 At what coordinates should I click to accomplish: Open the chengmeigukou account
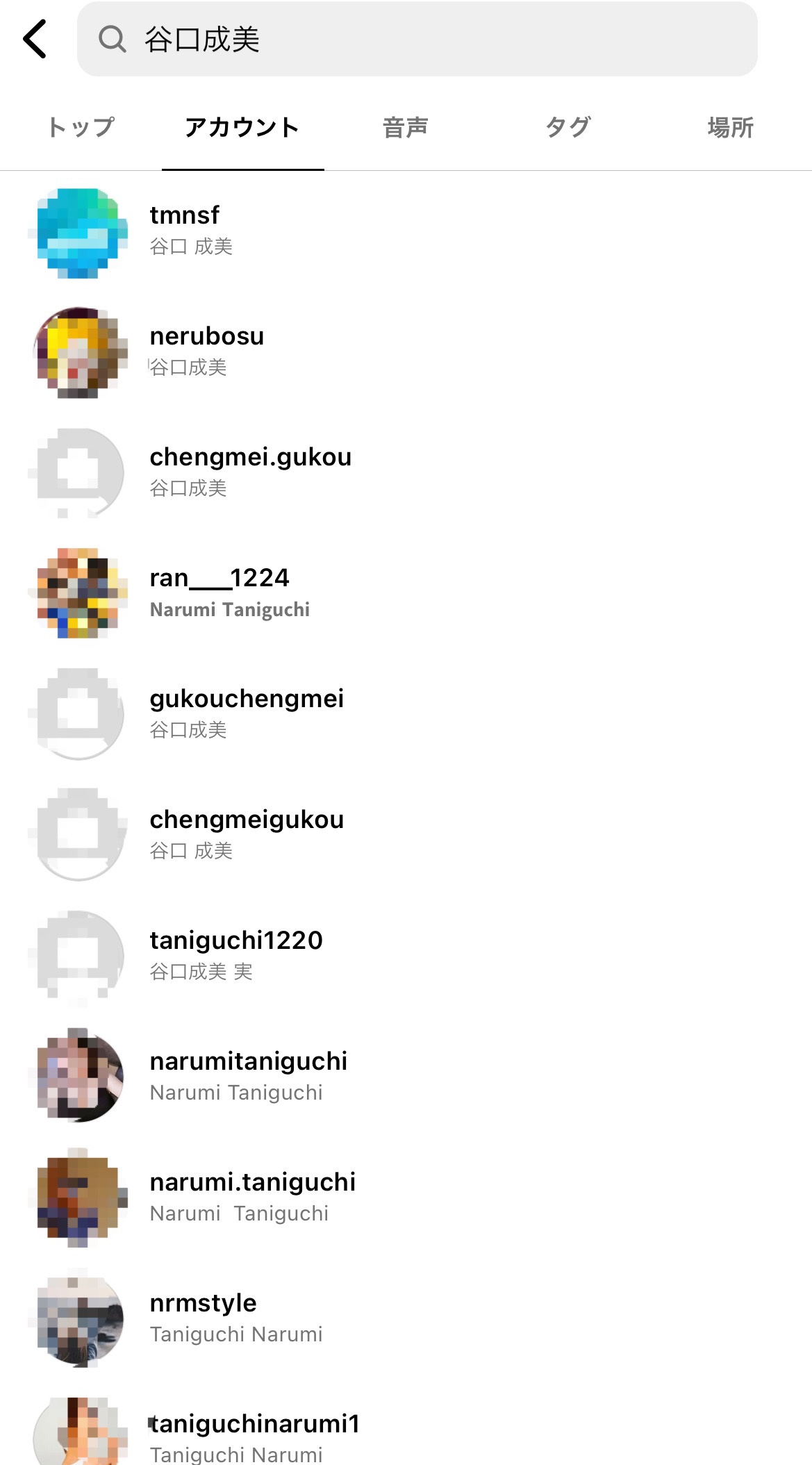point(247,834)
